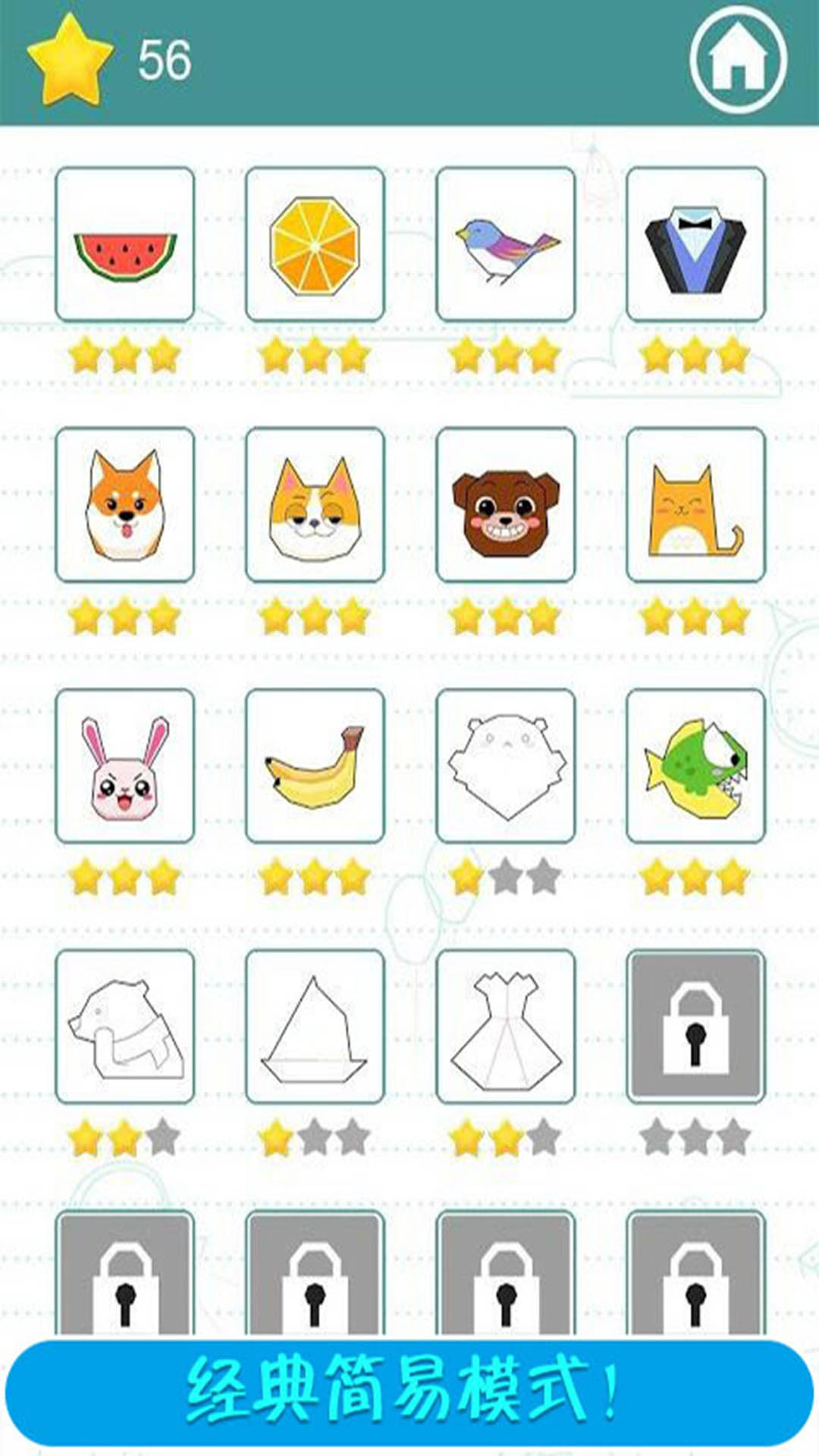Select the sailboat outline level

[315, 1026]
